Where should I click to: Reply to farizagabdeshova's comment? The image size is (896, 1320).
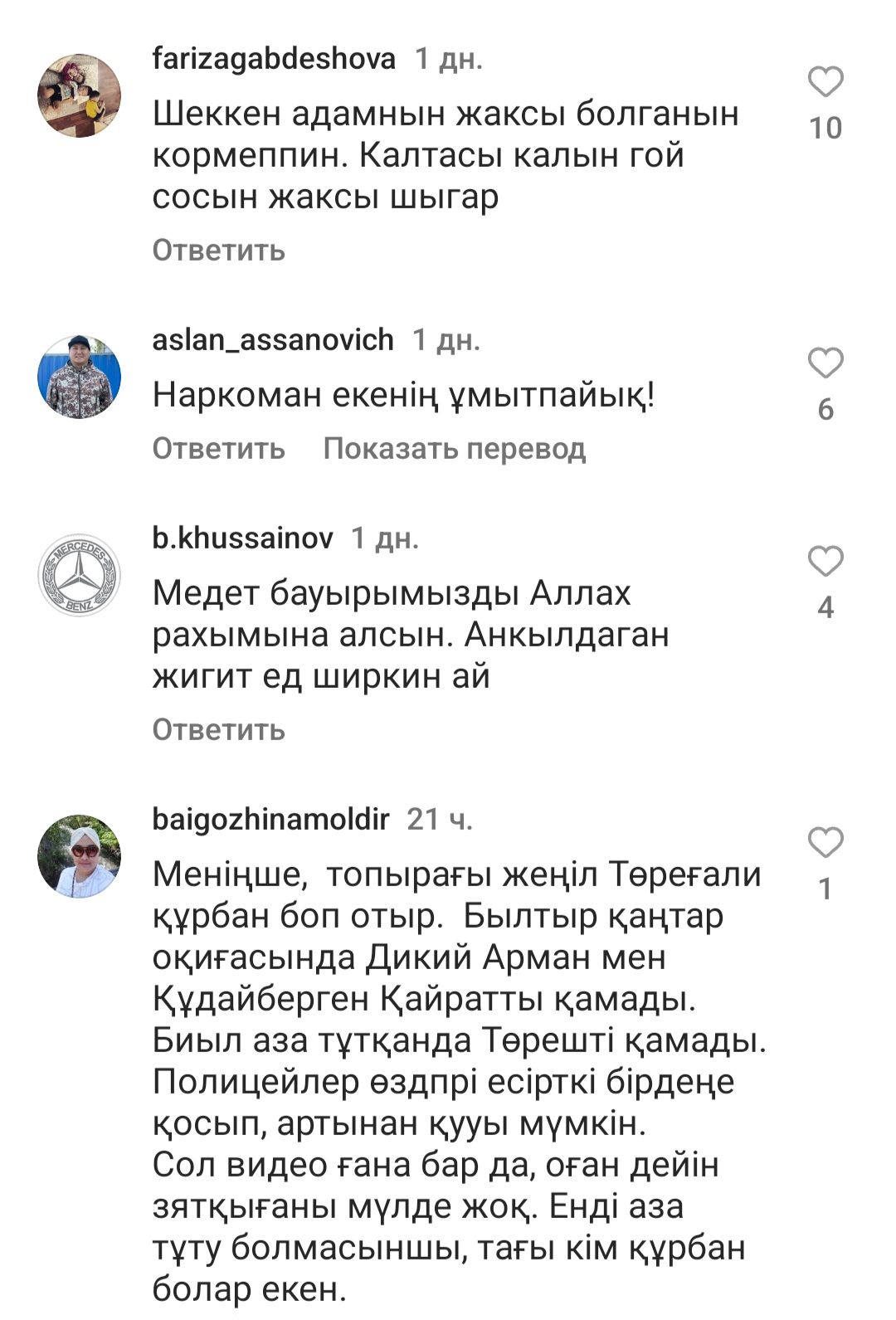218,250
